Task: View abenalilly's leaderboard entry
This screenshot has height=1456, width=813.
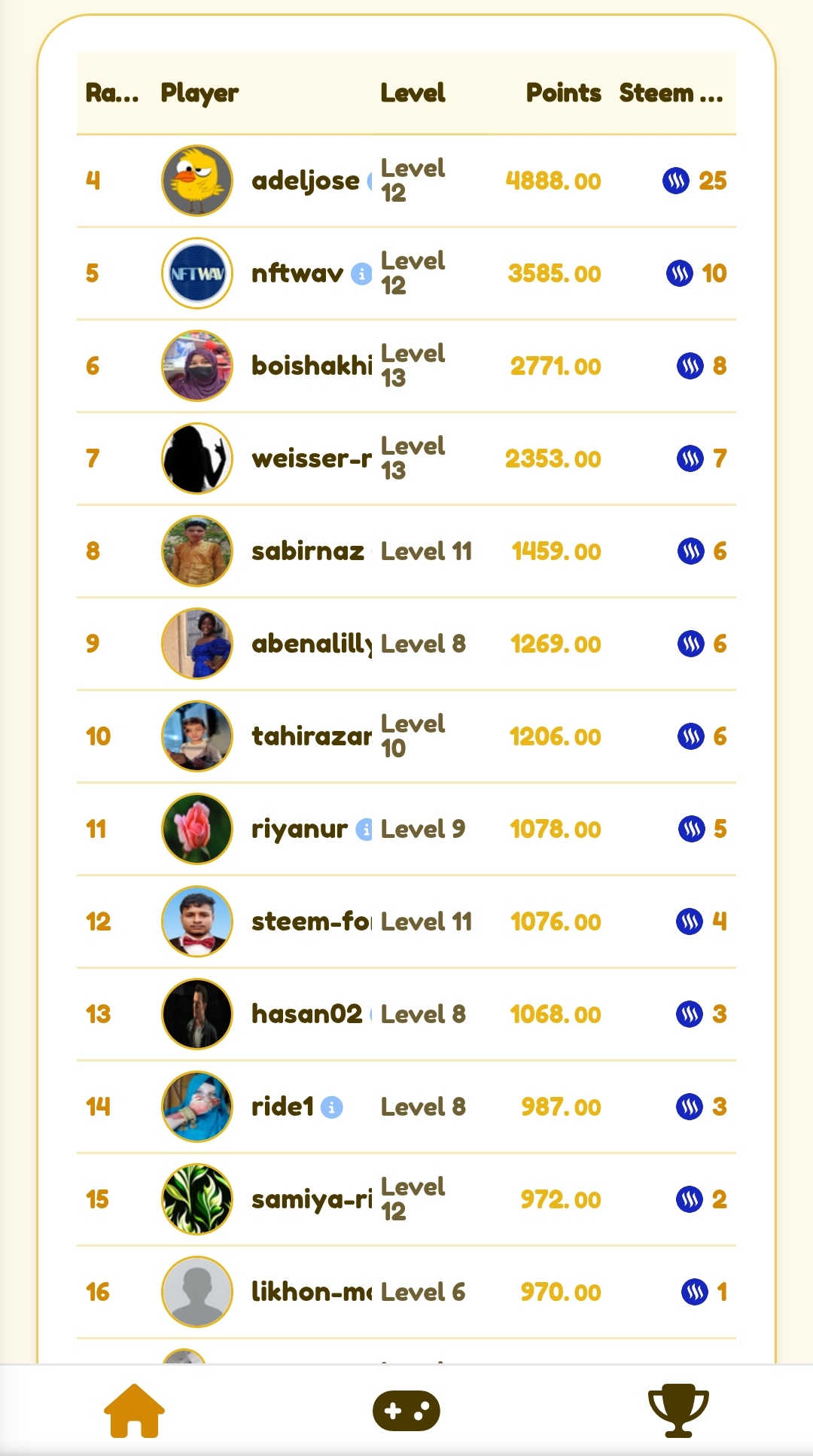Action: pyautogui.click(x=406, y=644)
